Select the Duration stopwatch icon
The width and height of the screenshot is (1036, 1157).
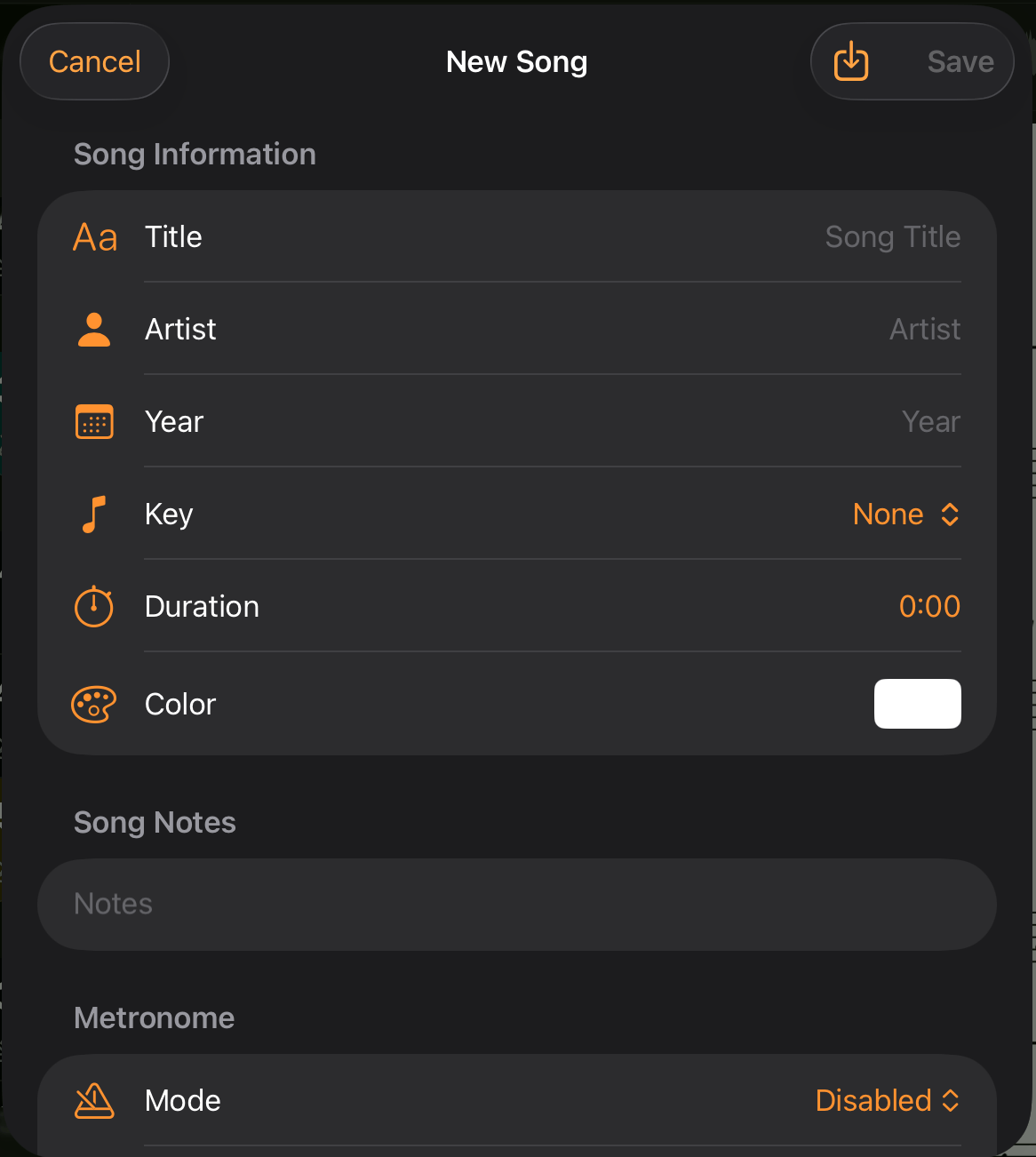(94, 606)
